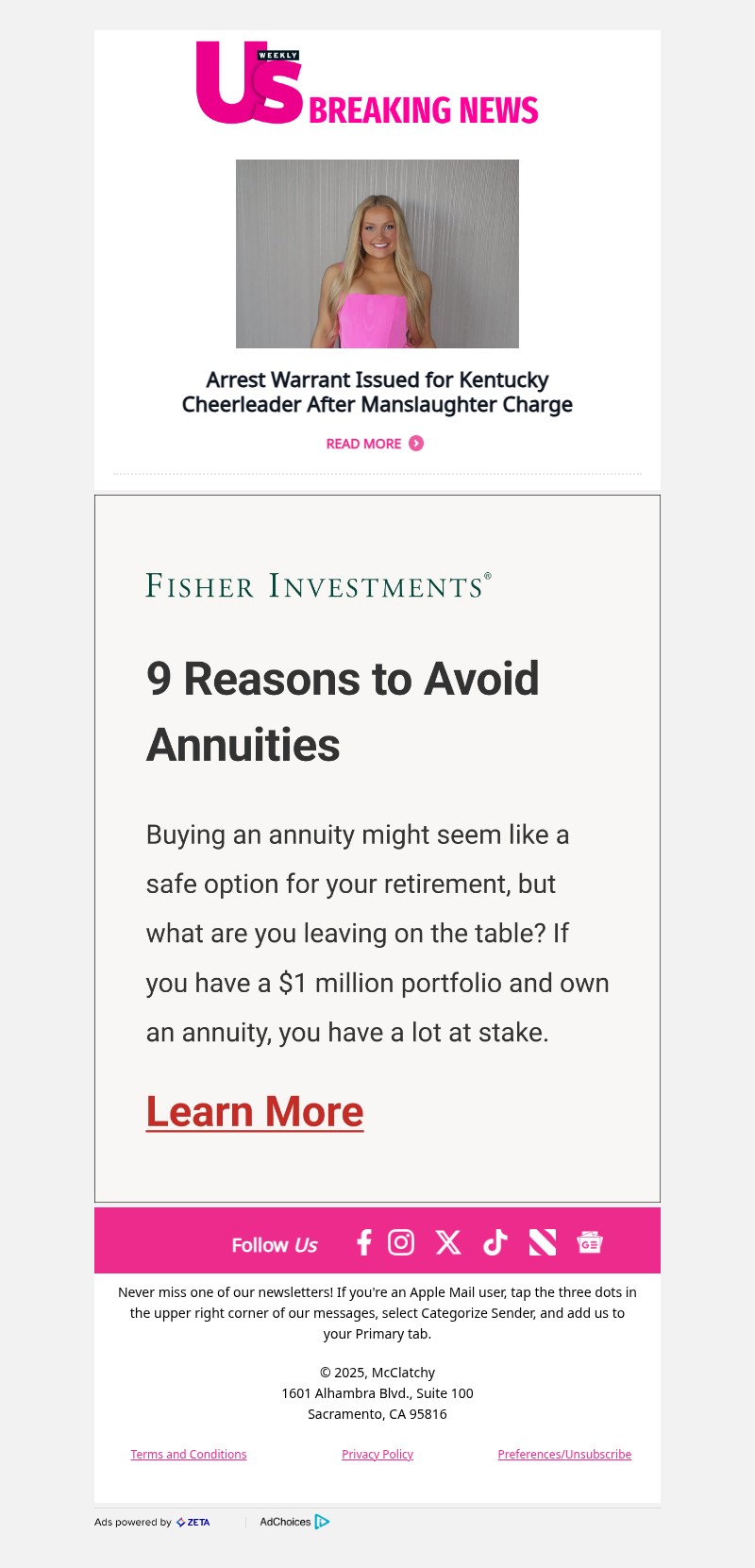The image size is (755, 1568).
Task: Tap the AdChoices link
Action: coord(294,1522)
